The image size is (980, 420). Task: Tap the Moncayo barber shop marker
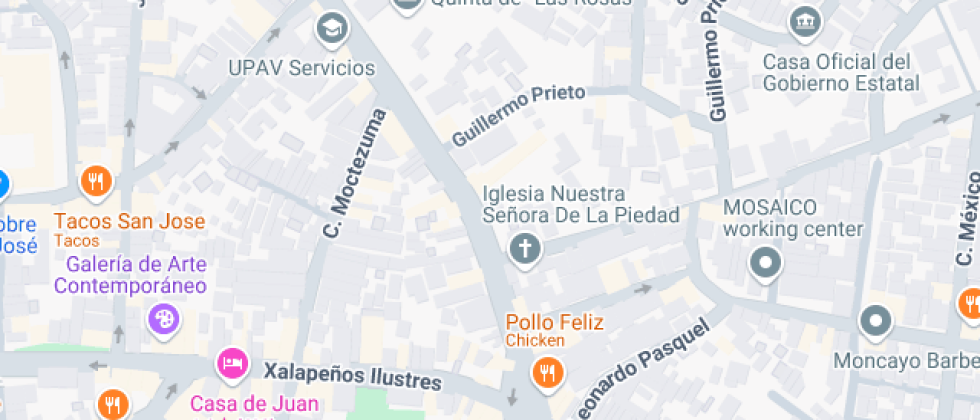click(x=876, y=321)
